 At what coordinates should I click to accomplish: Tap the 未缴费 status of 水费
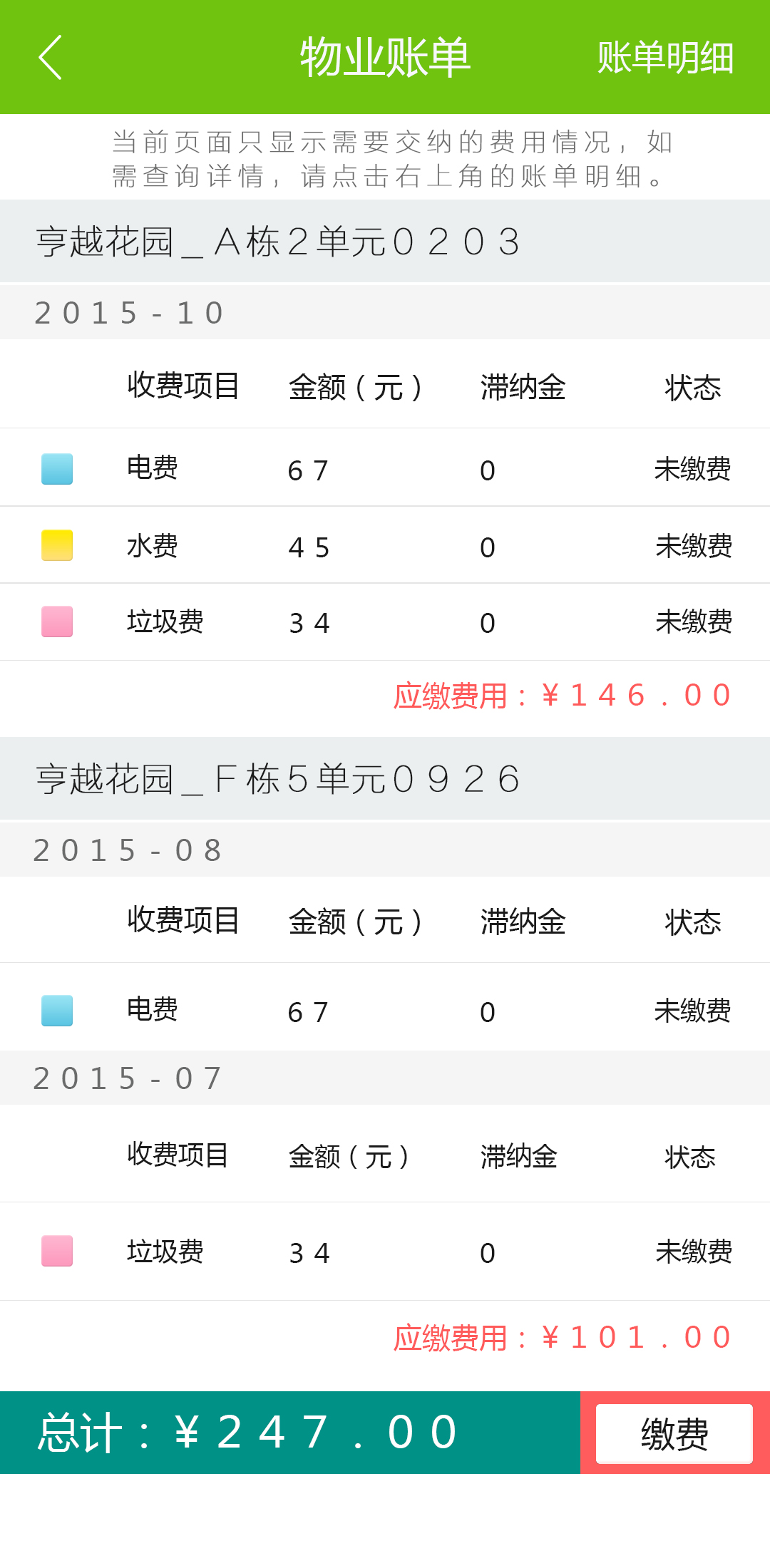tap(693, 545)
